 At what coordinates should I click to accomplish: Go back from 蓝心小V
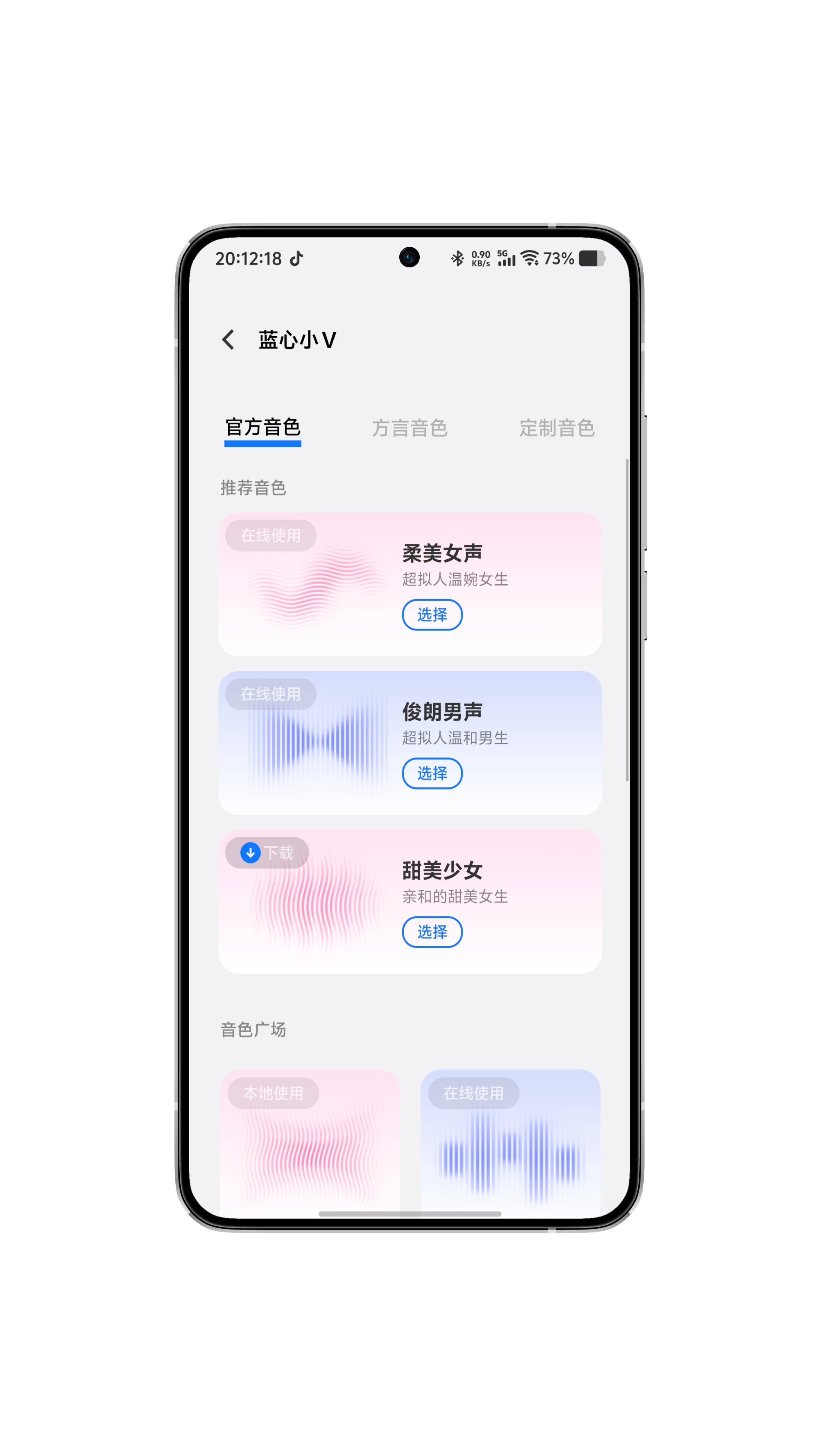(x=229, y=340)
